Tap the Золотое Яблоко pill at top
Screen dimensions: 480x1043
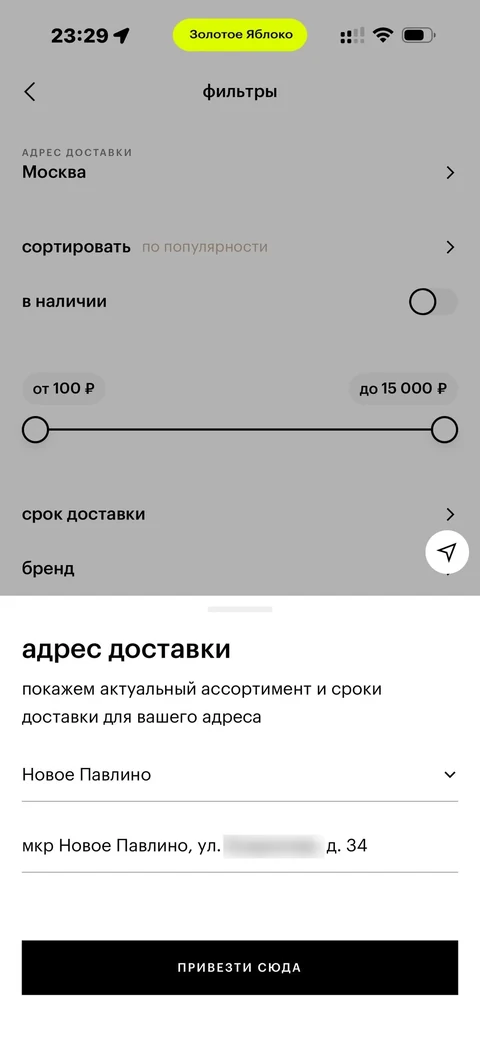[x=240, y=35]
